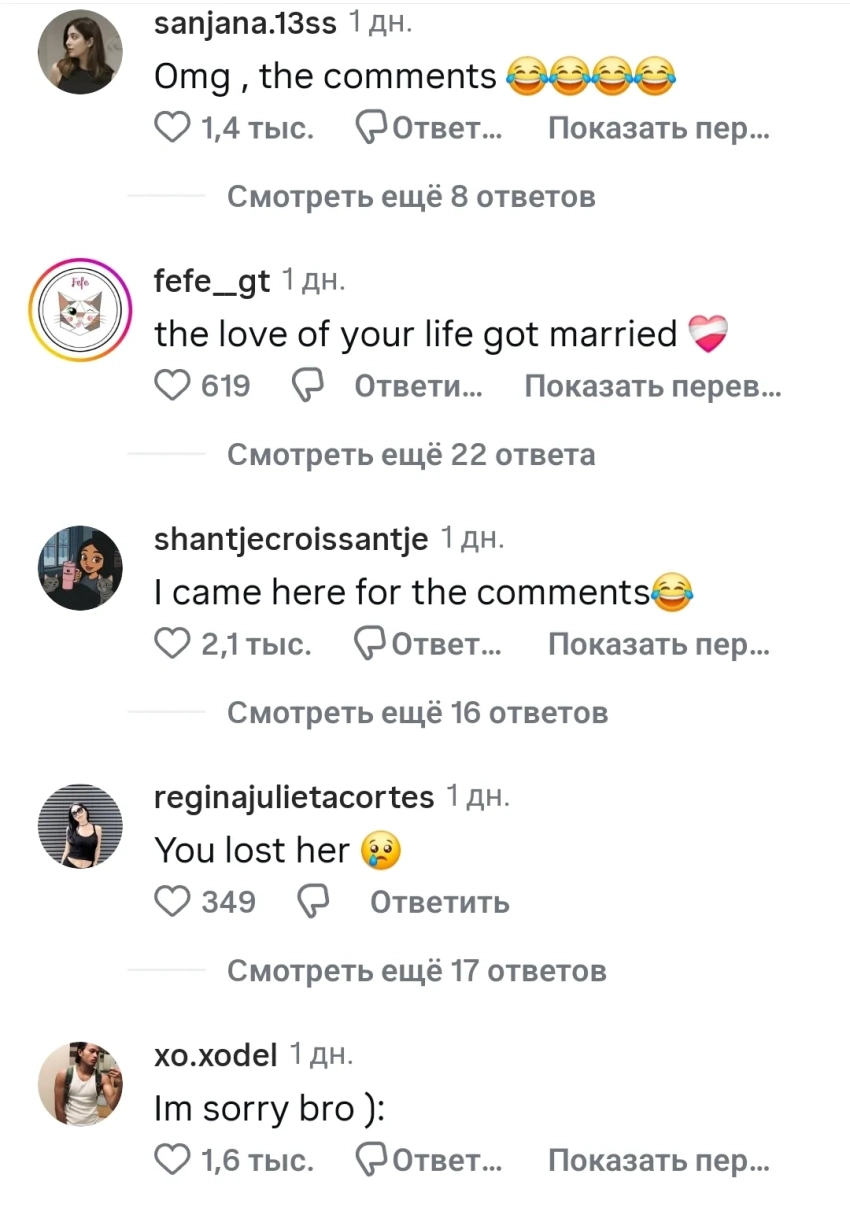Reply to shantjecroissantje's comment
The width and height of the screenshot is (850, 1211).
(x=430, y=645)
